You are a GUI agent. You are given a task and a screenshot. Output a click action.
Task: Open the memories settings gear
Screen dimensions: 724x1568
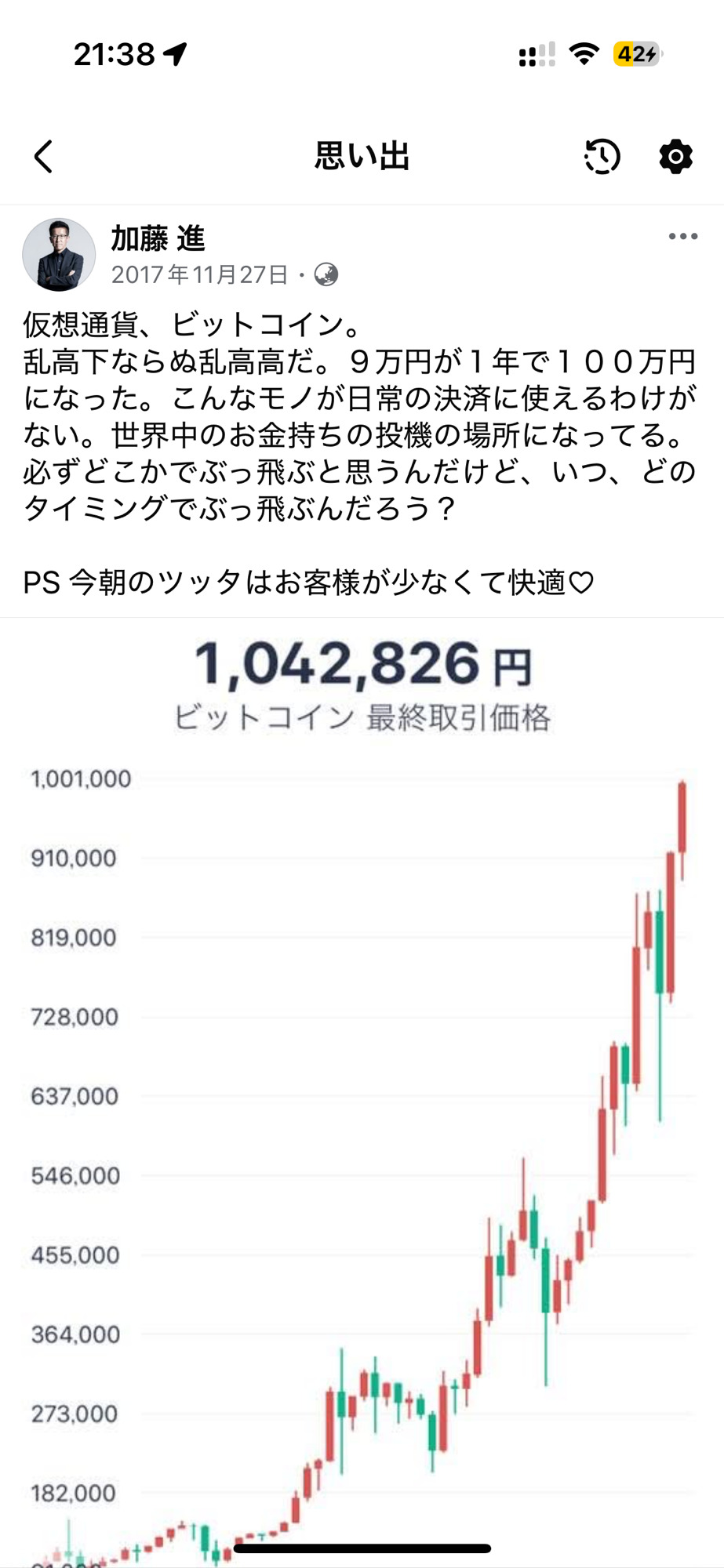point(675,157)
